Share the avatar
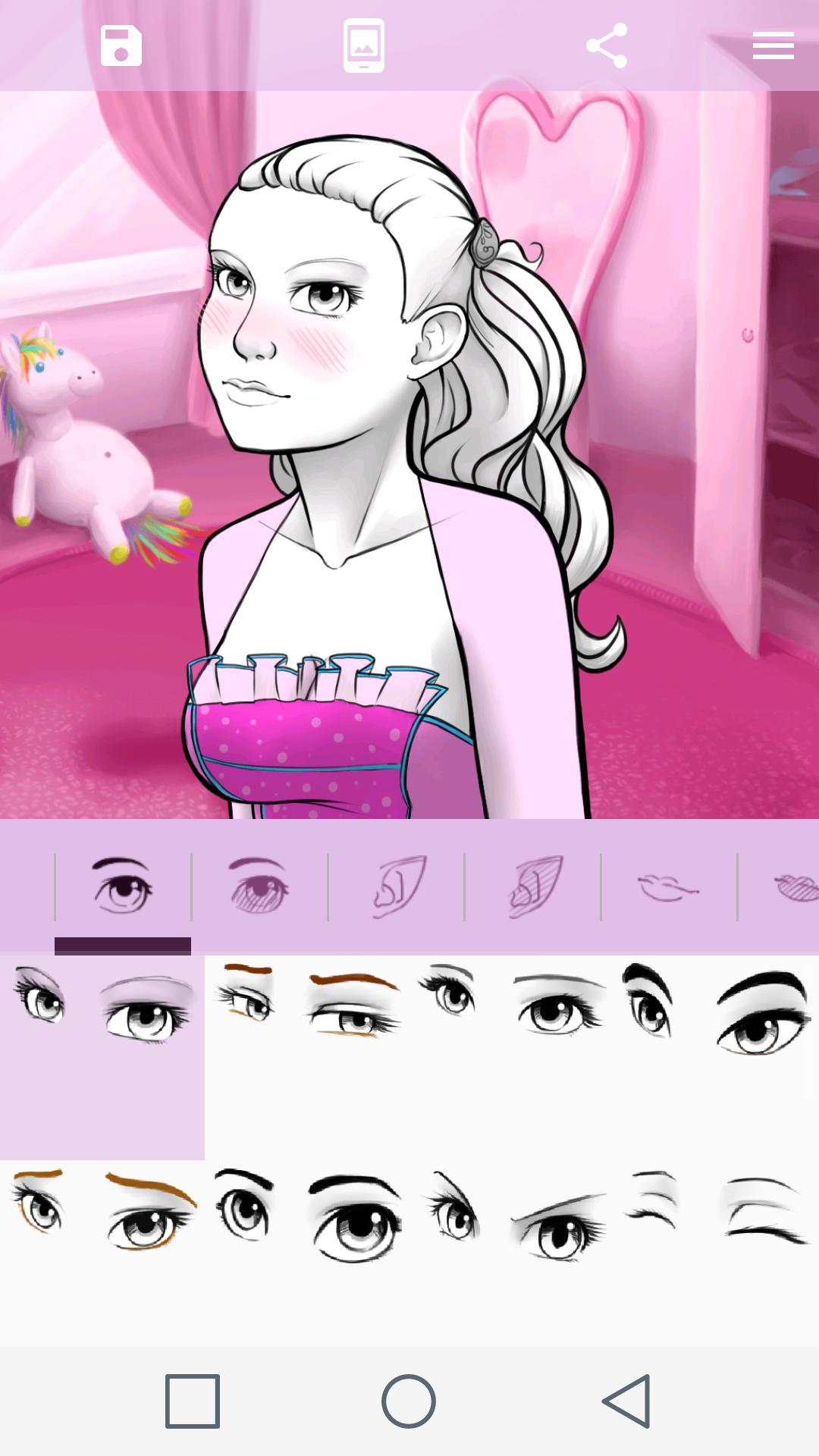 pyautogui.click(x=607, y=45)
